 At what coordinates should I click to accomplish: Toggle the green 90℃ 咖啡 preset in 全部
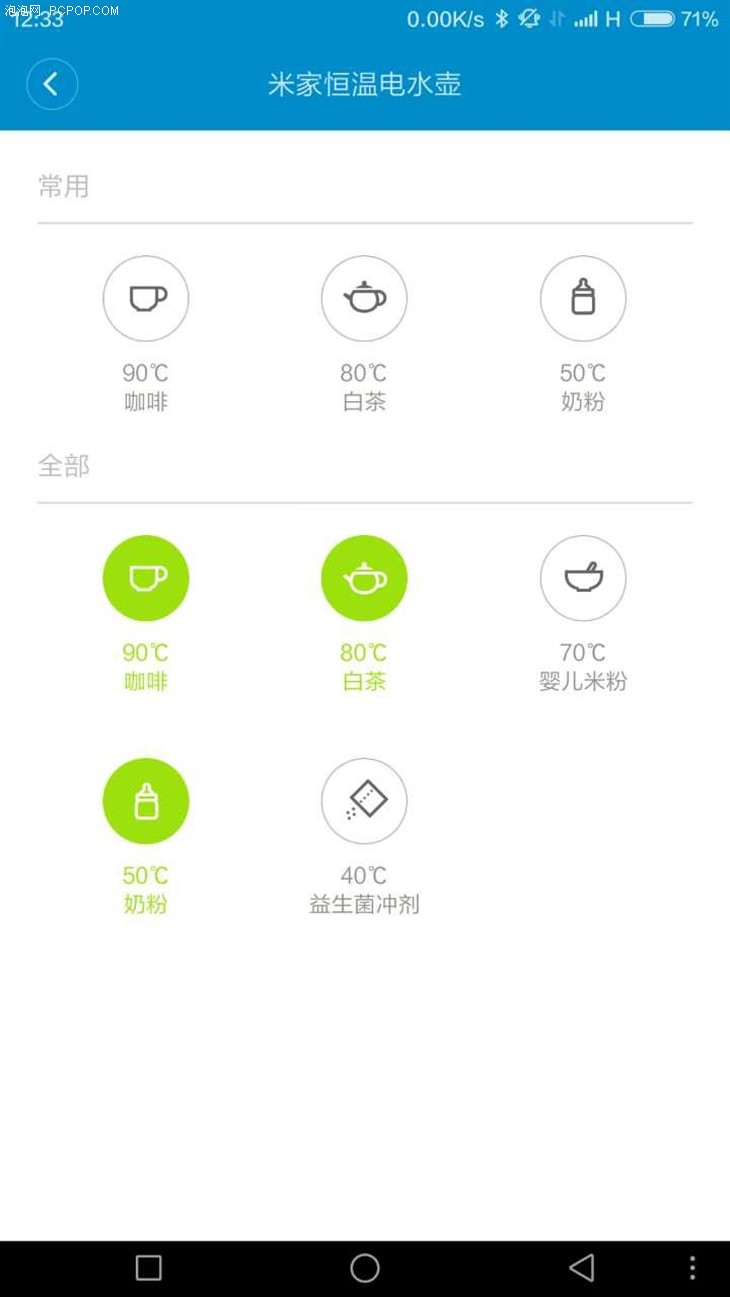(146, 578)
